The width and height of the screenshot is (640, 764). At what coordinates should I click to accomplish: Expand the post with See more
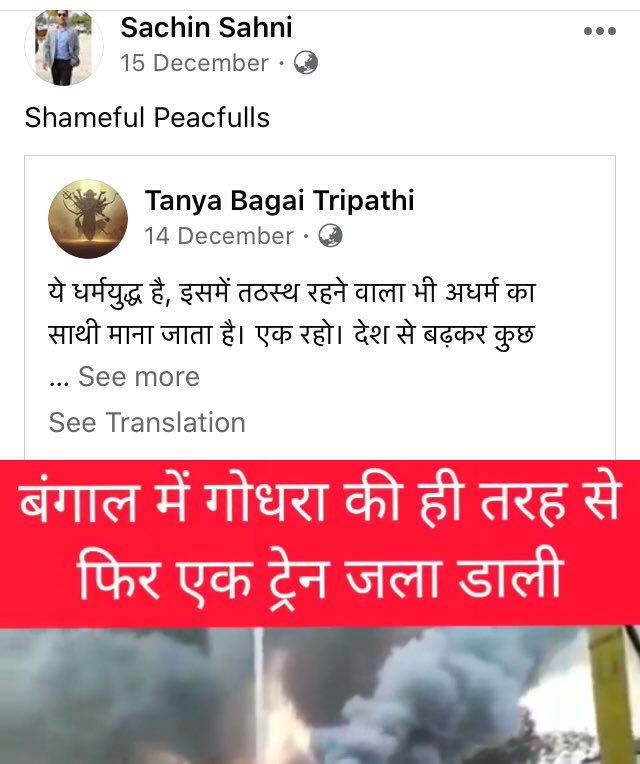point(138,377)
